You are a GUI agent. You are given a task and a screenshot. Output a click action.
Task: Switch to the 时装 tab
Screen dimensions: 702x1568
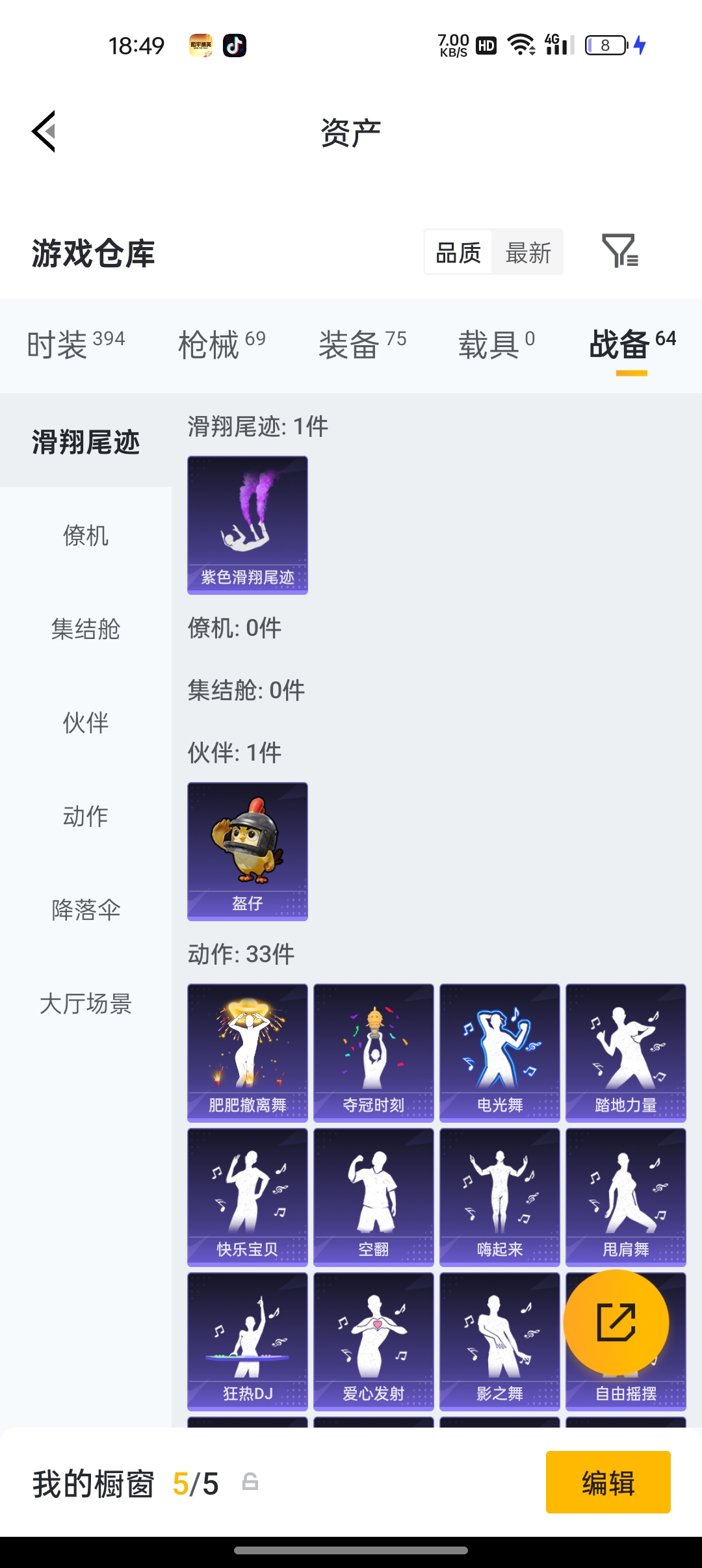coord(75,344)
